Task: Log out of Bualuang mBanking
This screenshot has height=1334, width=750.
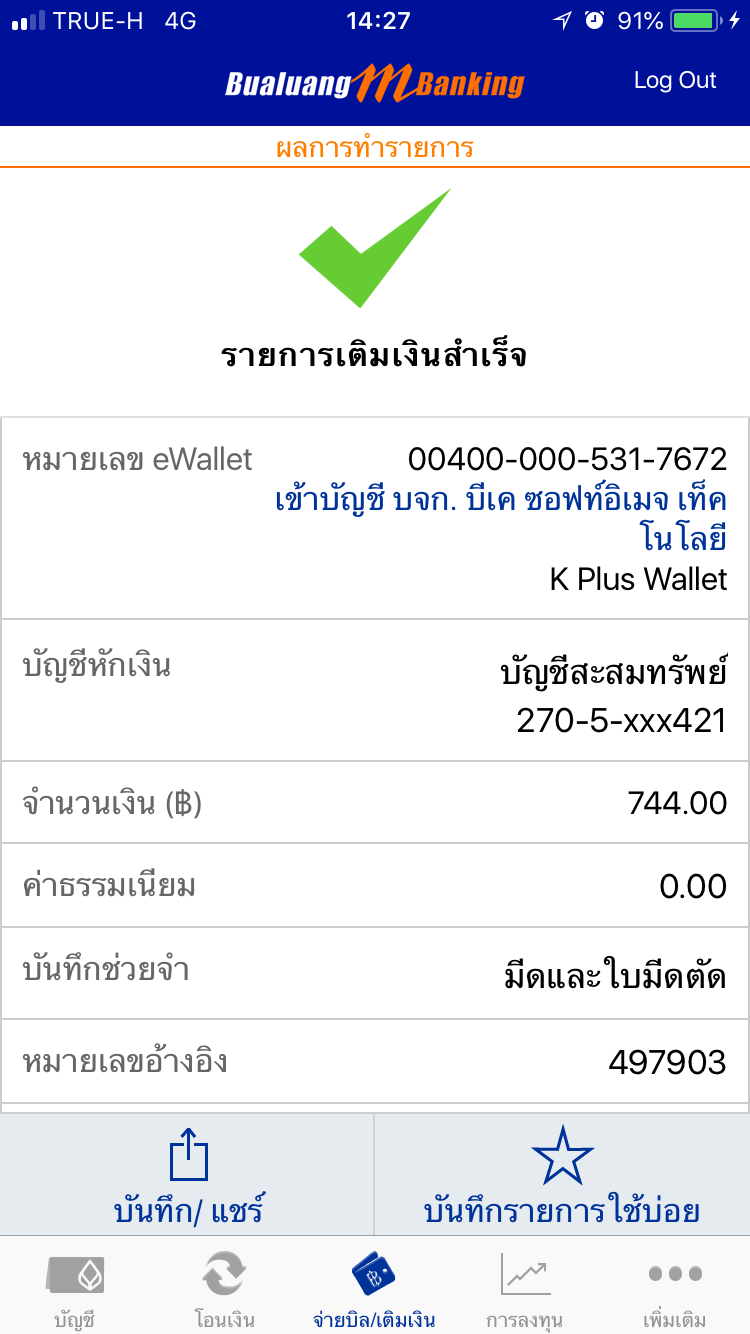Action: point(675,81)
